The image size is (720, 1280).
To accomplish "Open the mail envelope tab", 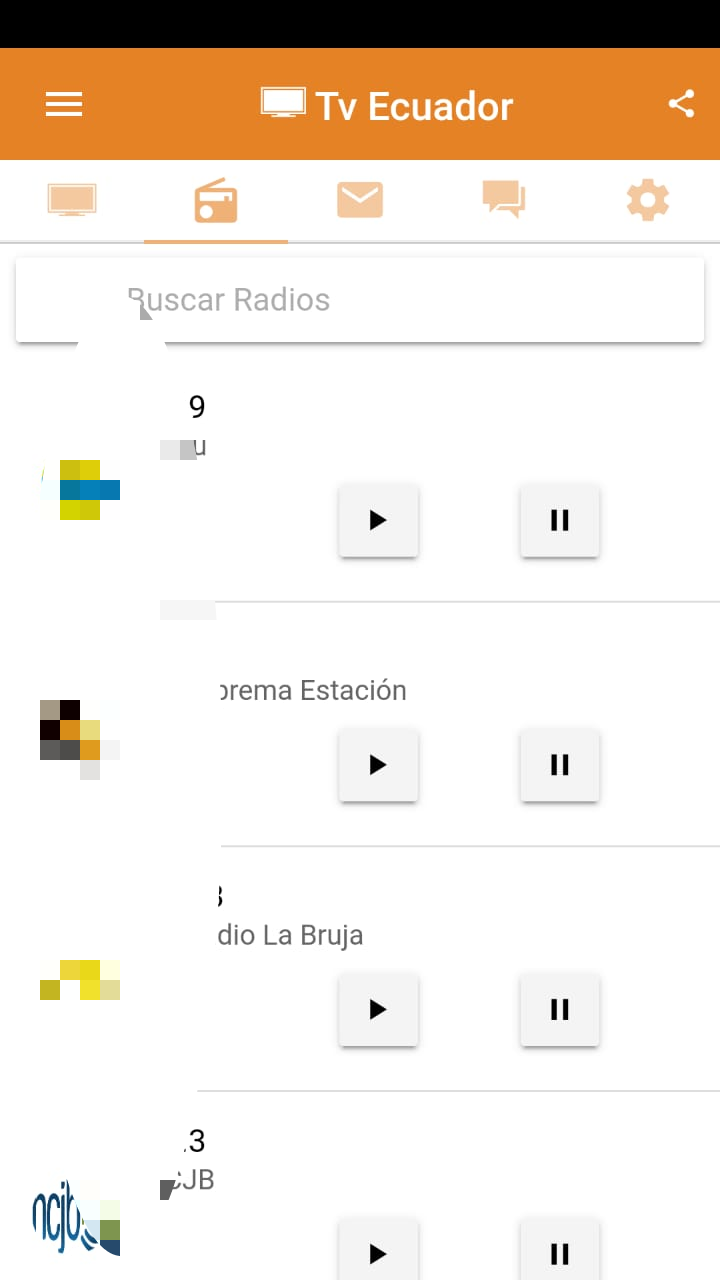I will (360, 200).
